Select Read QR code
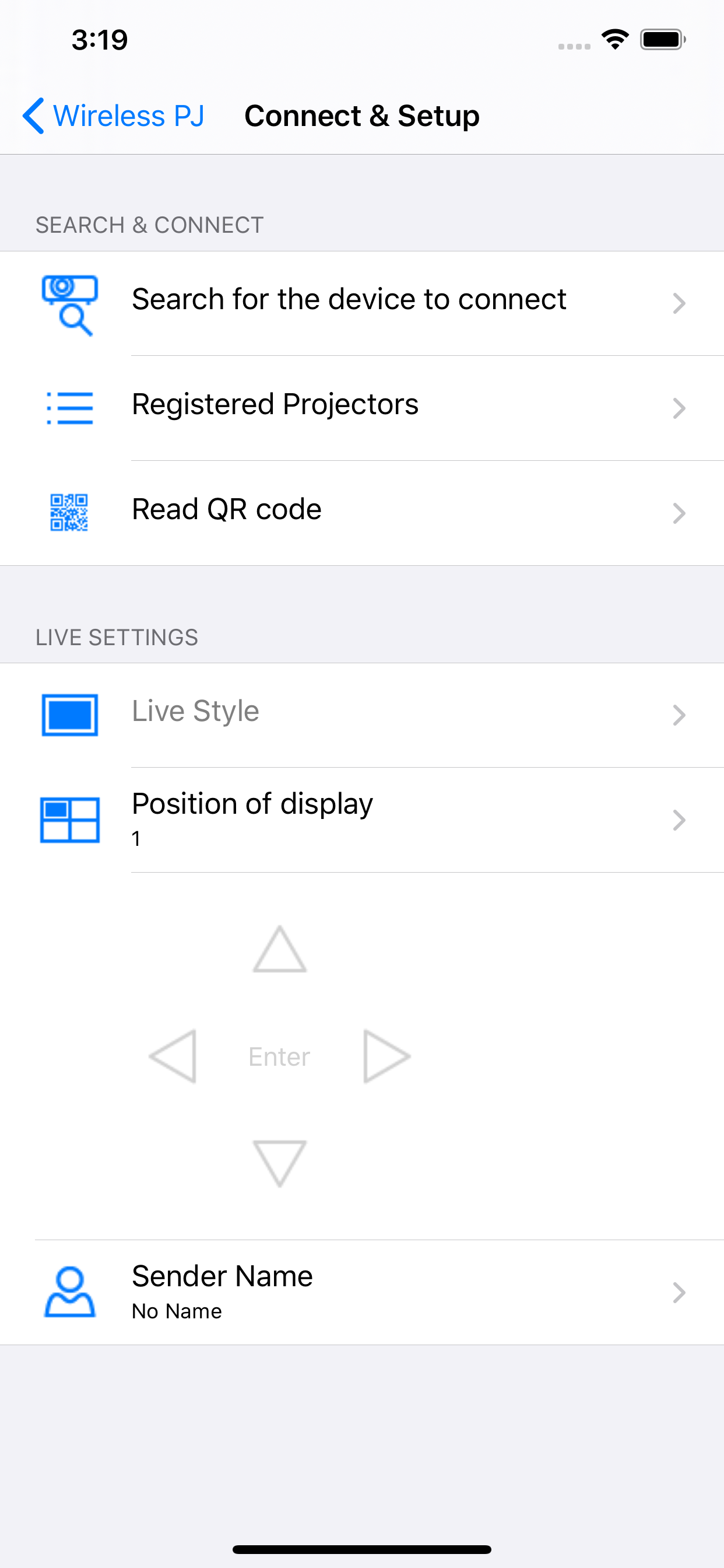724x1568 pixels. [362, 513]
